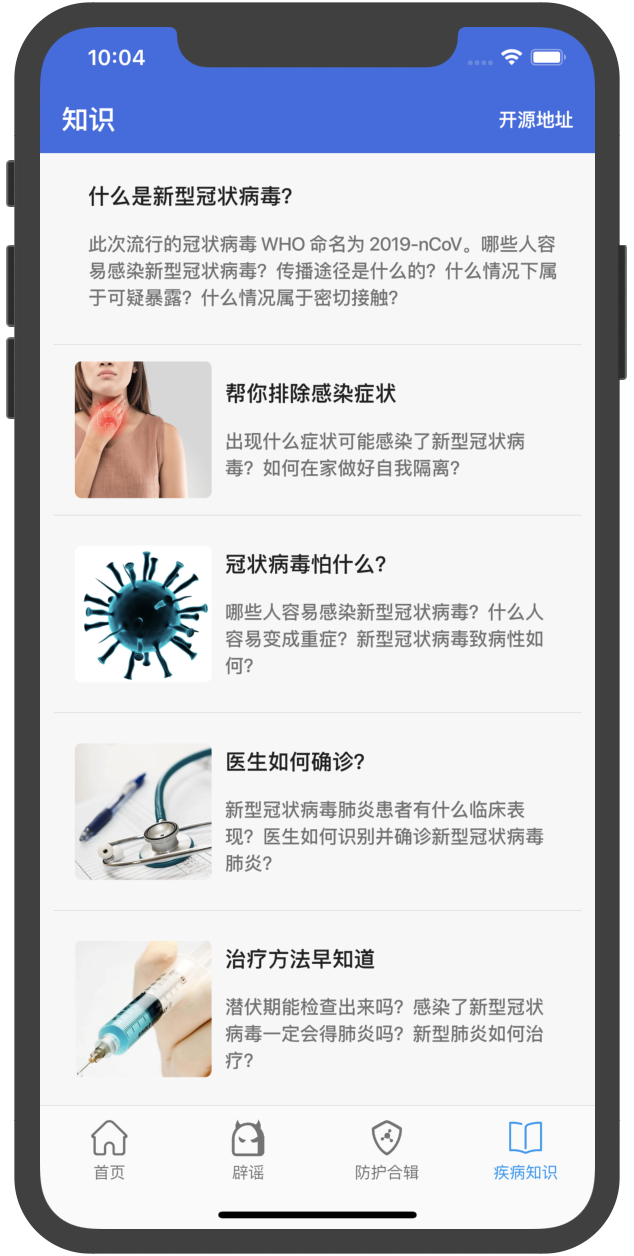
Task: Go to the 辟谣 tab
Action: tap(248, 1150)
